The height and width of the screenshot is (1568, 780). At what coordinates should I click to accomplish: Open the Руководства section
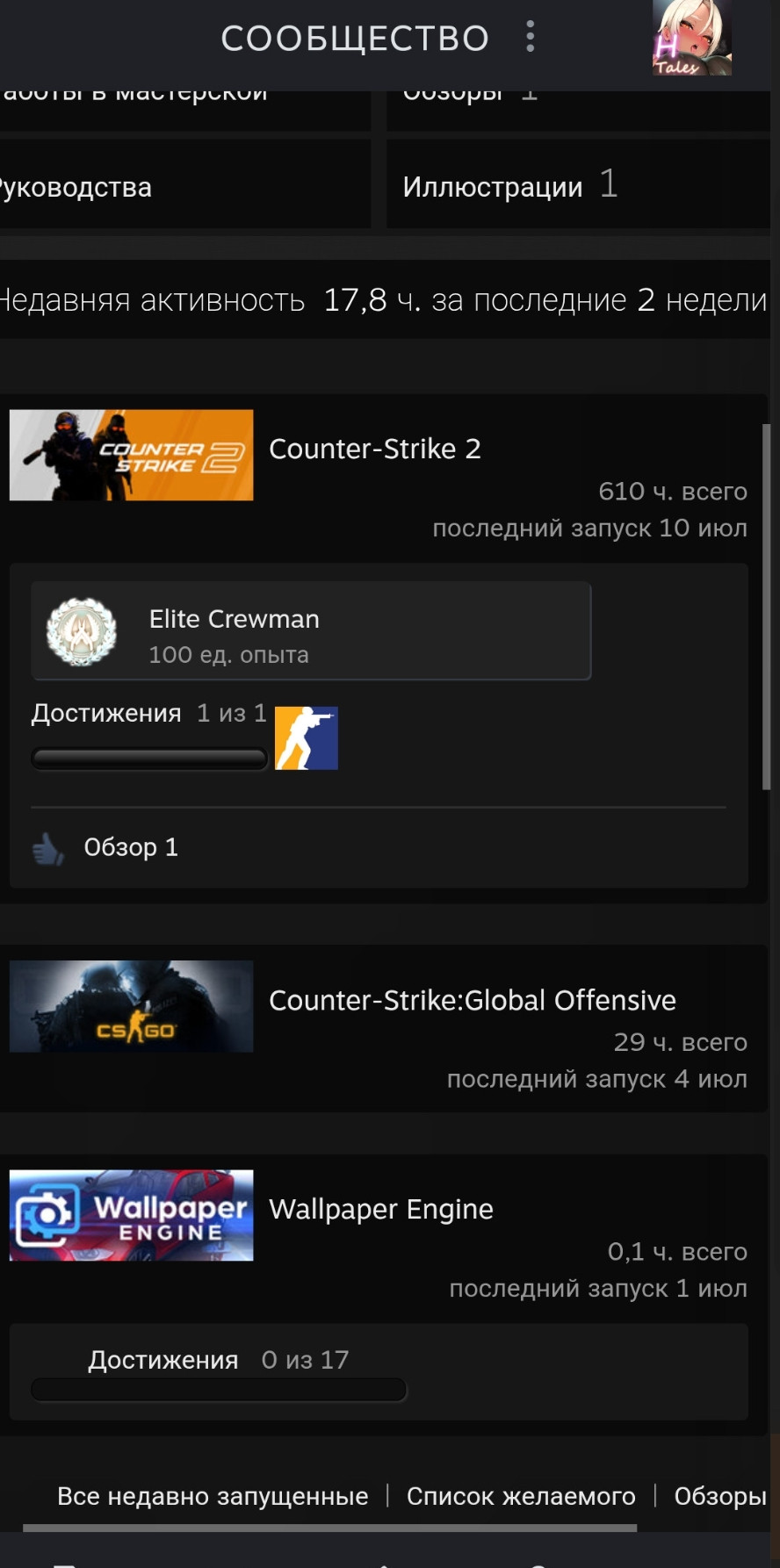click(183, 185)
